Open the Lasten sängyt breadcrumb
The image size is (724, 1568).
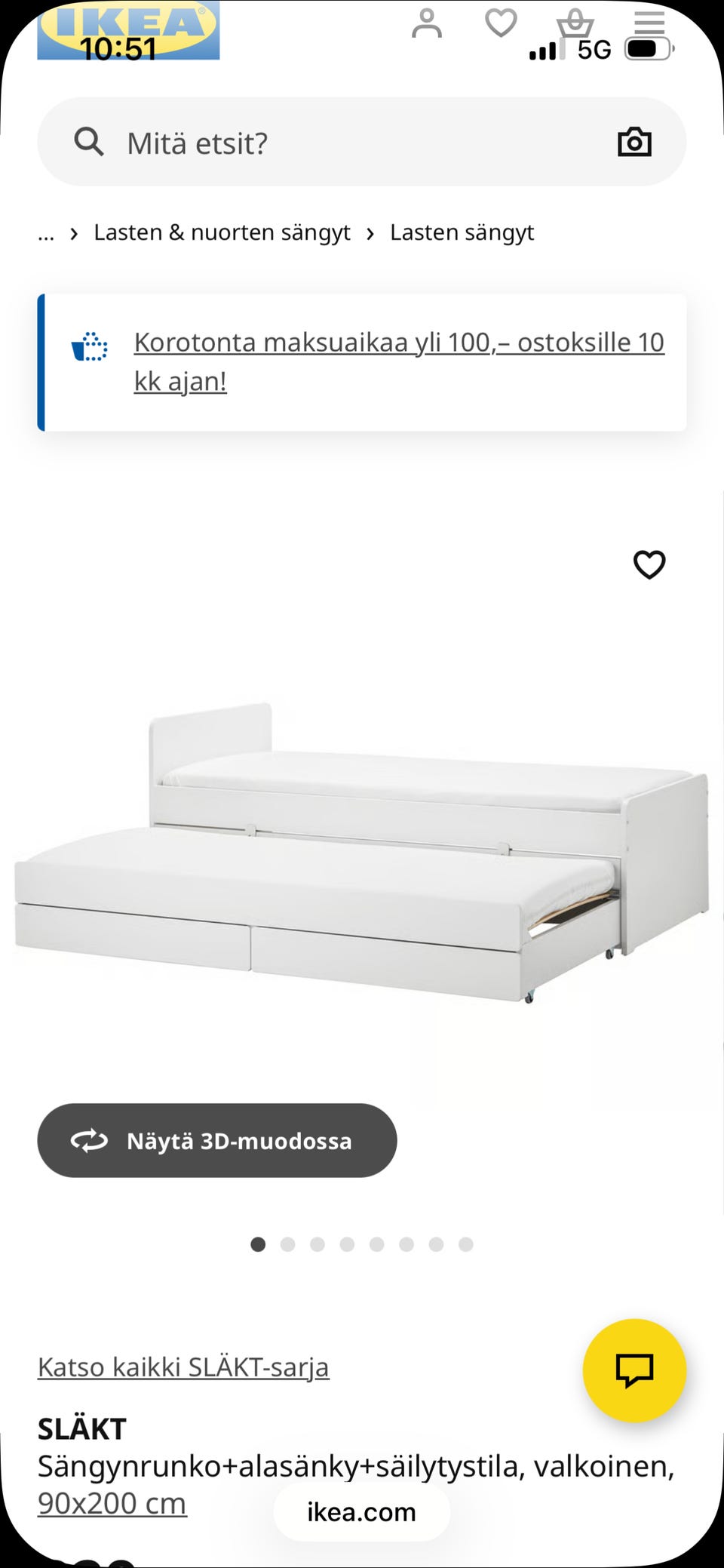[462, 232]
